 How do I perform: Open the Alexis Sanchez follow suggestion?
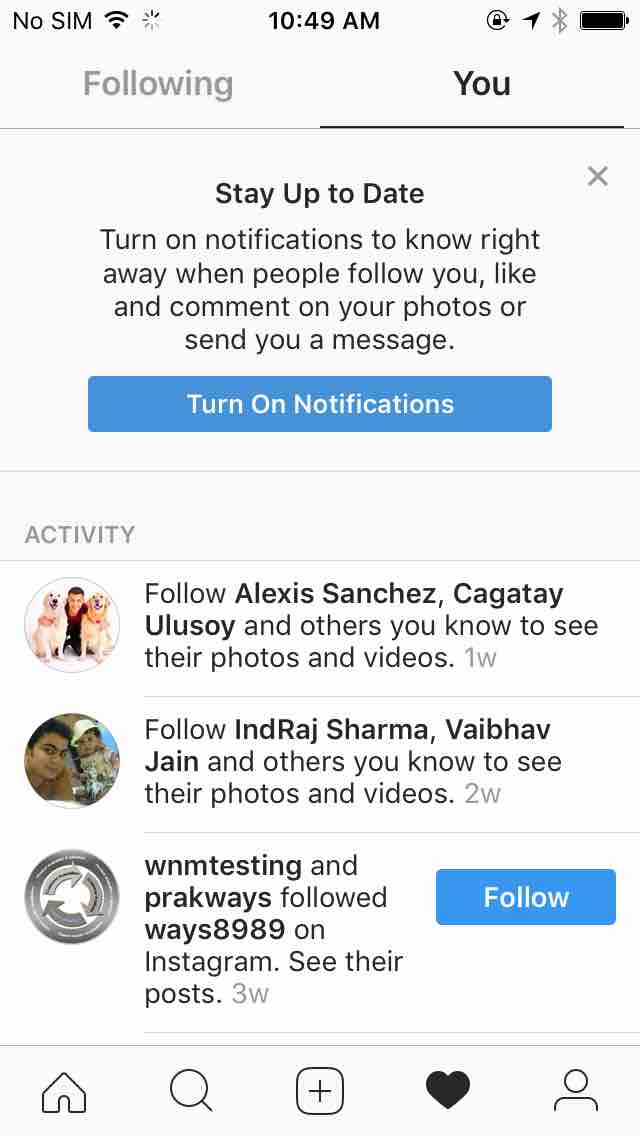click(x=370, y=626)
